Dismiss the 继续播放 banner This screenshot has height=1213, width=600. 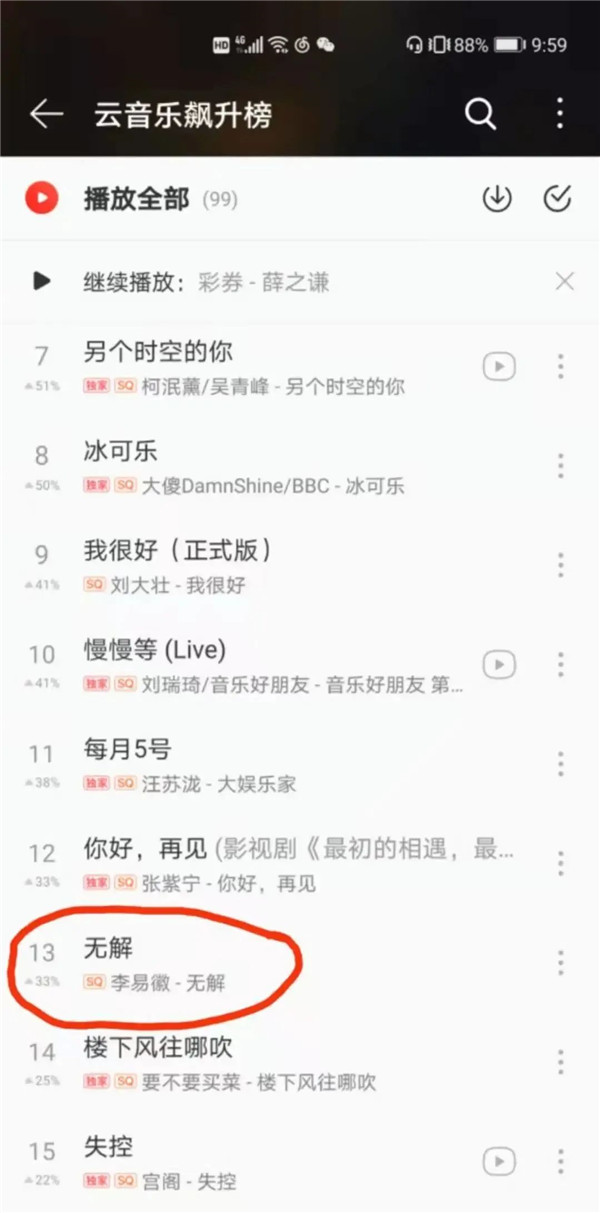565,281
